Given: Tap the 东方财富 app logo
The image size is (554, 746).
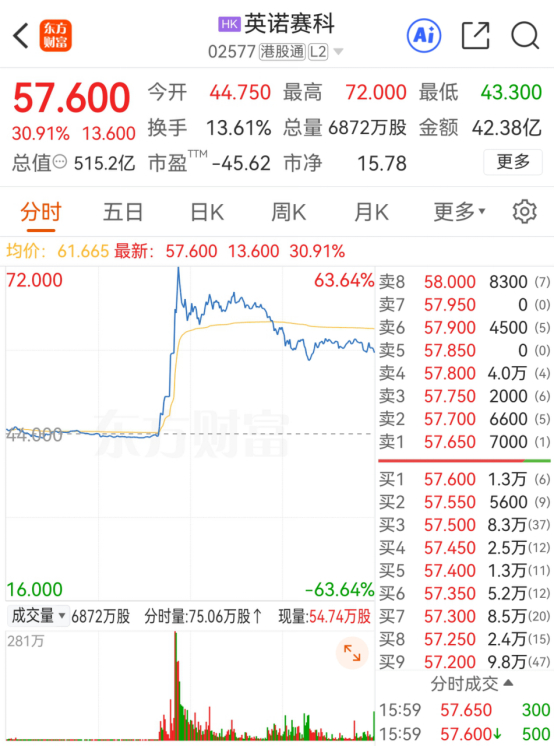Looking at the screenshot, I should (x=56, y=36).
